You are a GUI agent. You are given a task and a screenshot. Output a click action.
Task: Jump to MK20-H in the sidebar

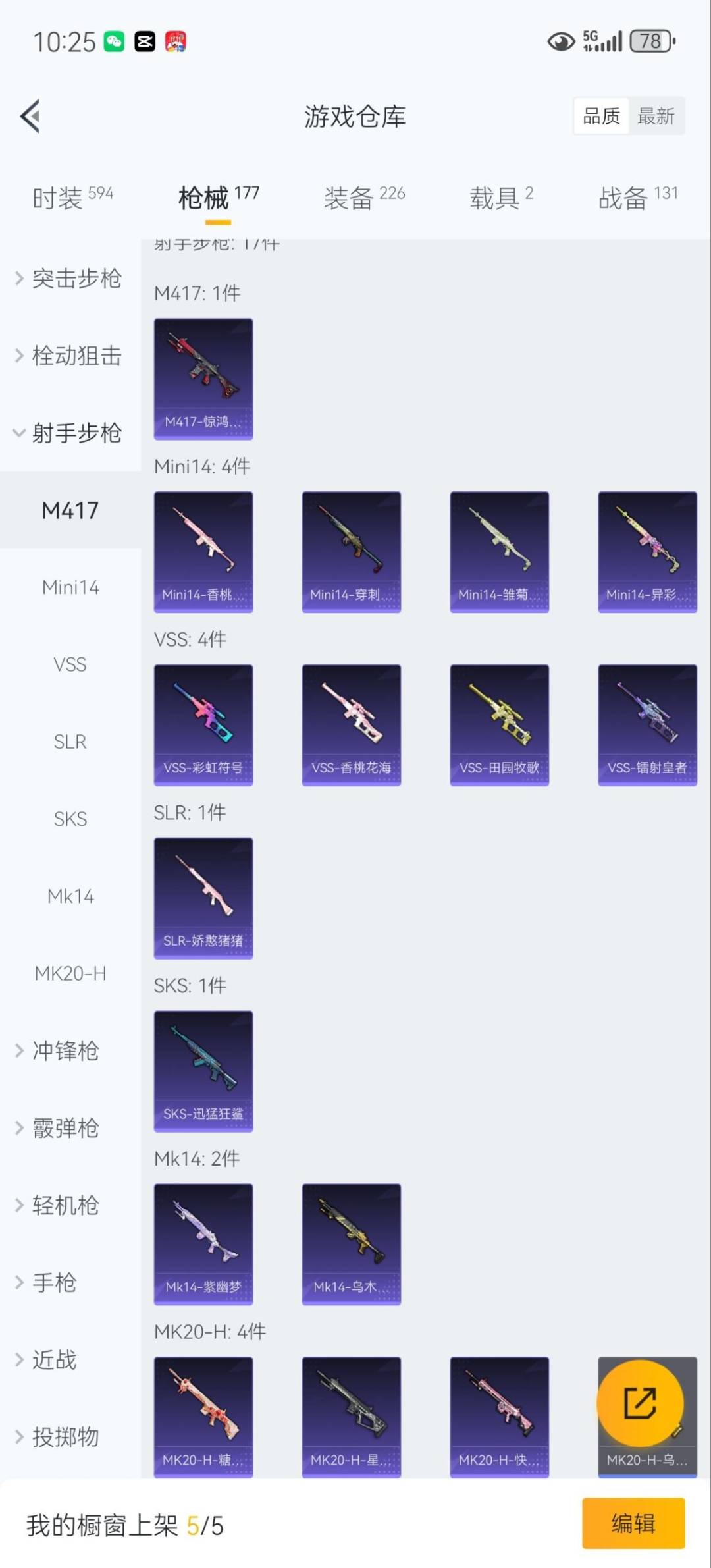[x=70, y=973]
